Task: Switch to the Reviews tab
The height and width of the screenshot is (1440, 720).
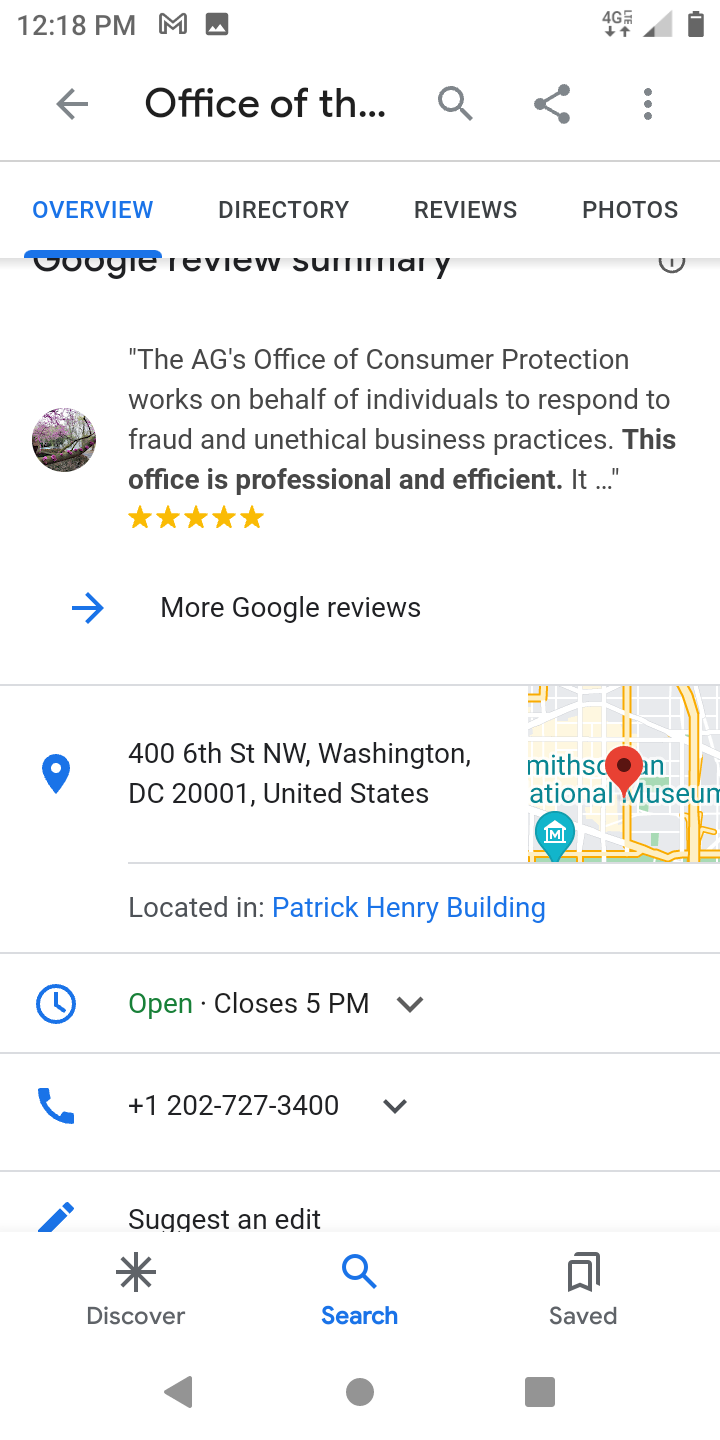Action: pos(465,210)
